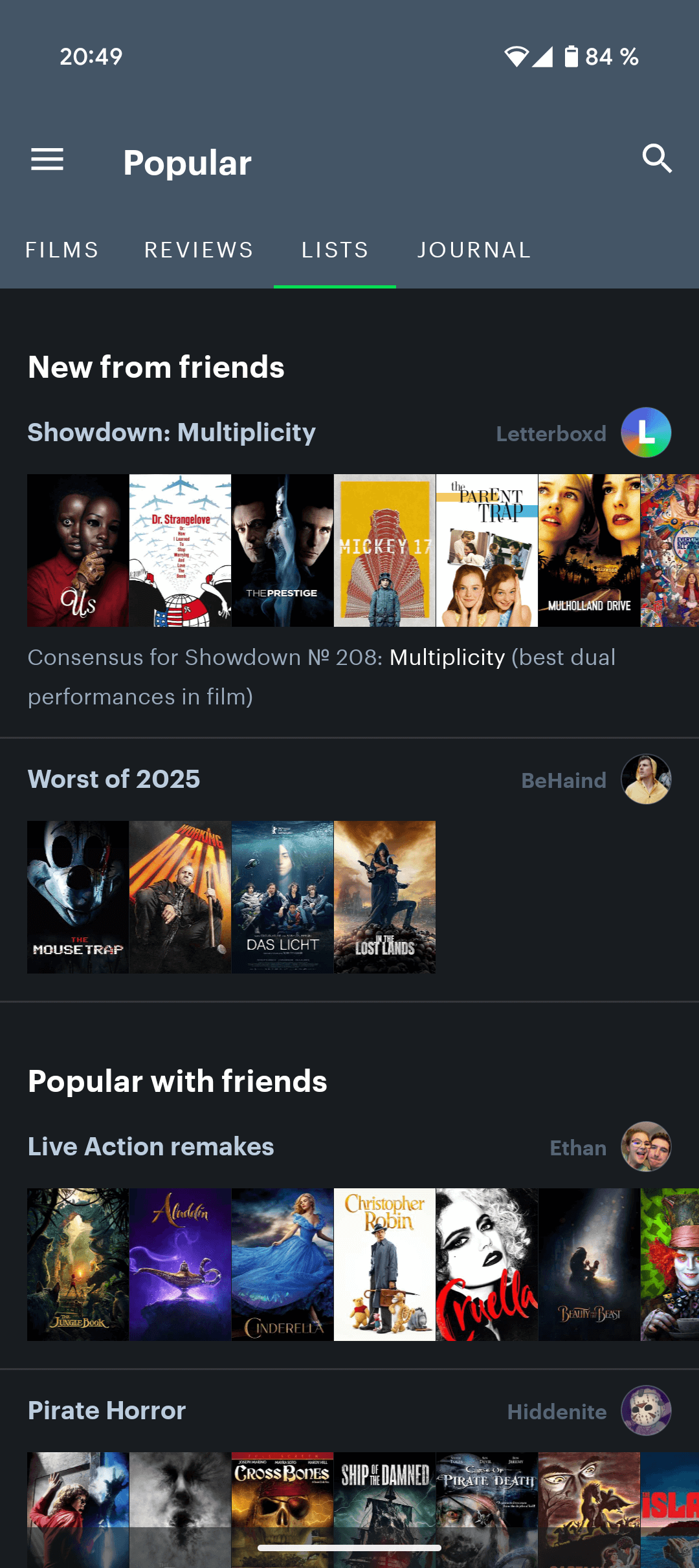
Task: View the Letterboxd profile avatar
Action: 646,433
